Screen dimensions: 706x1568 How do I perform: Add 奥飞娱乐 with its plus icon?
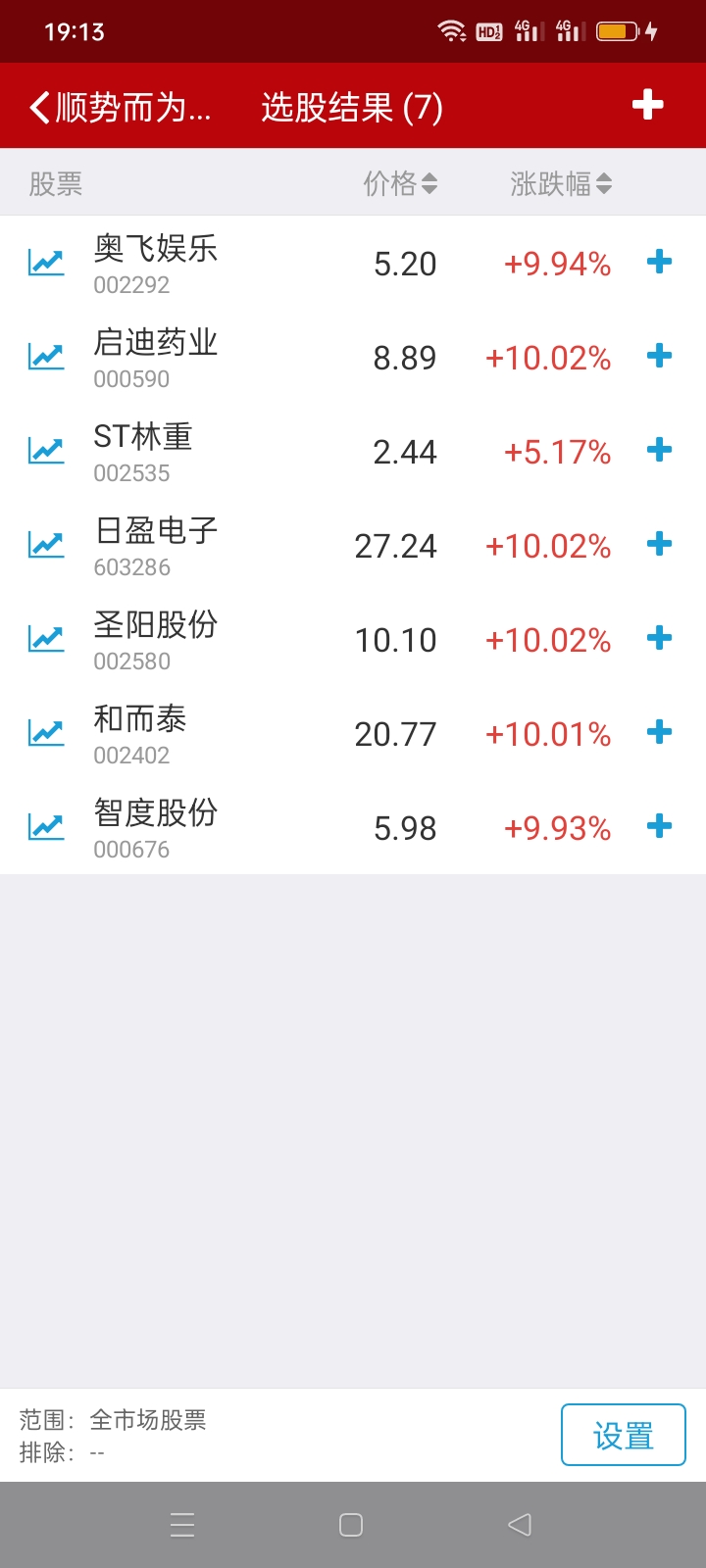[660, 262]
